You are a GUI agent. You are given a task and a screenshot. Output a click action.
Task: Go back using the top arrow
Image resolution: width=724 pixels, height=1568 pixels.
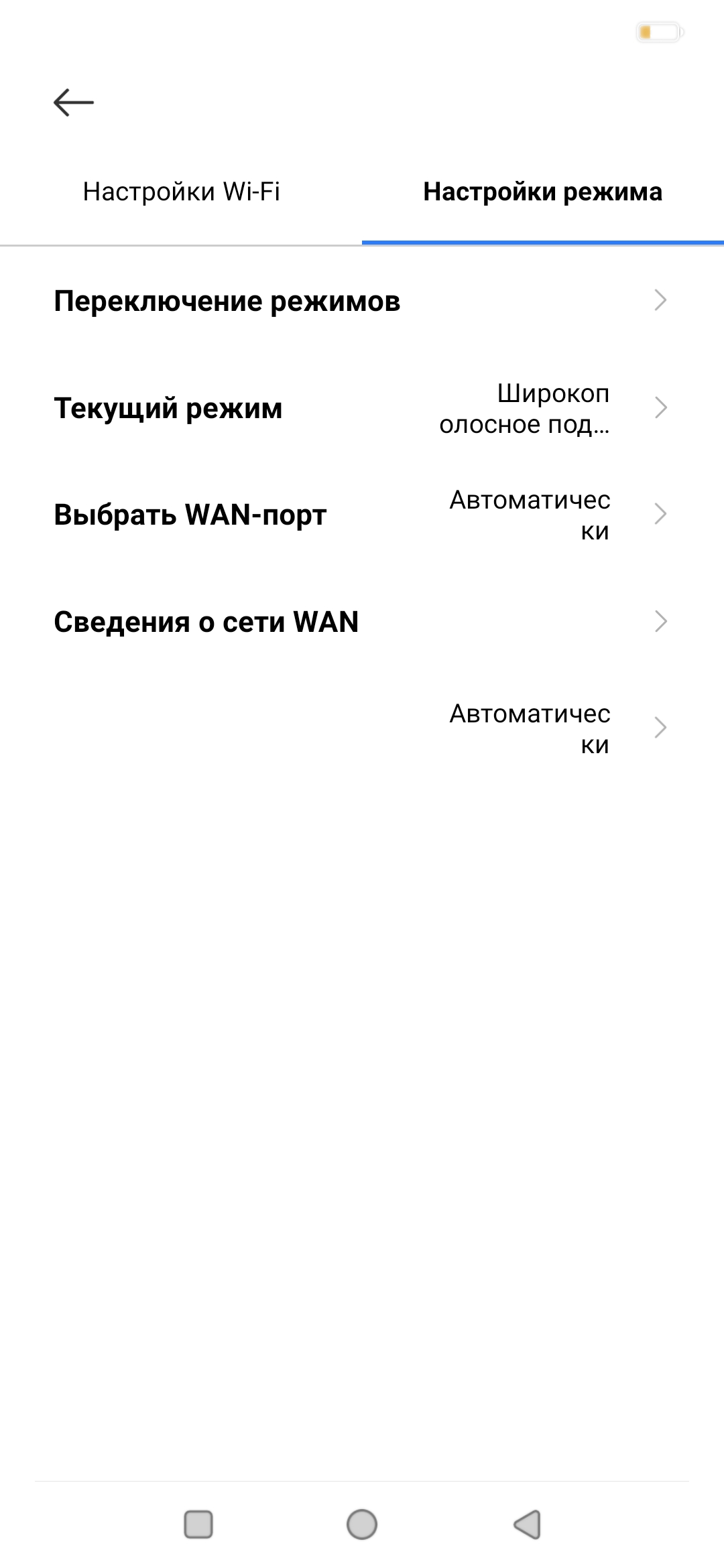[x=74, y=103]
